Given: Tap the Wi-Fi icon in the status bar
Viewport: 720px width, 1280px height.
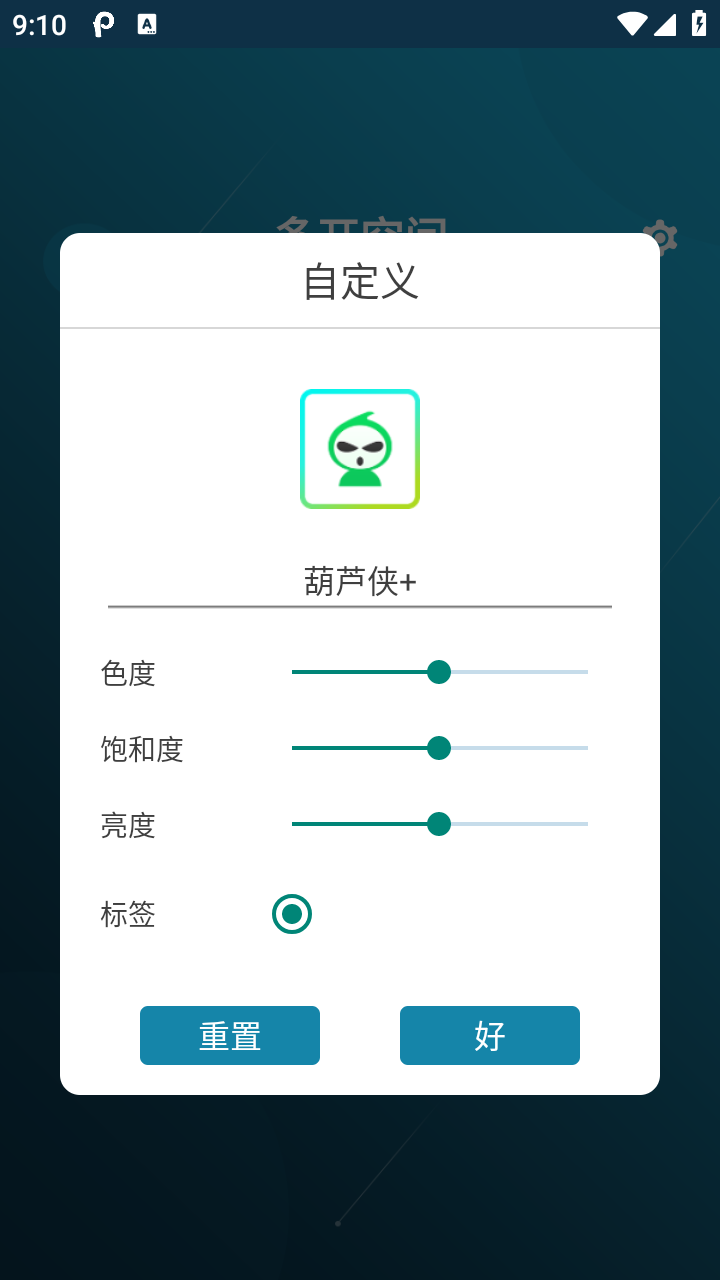Looking at the screenshot, I should click(631, 24).
